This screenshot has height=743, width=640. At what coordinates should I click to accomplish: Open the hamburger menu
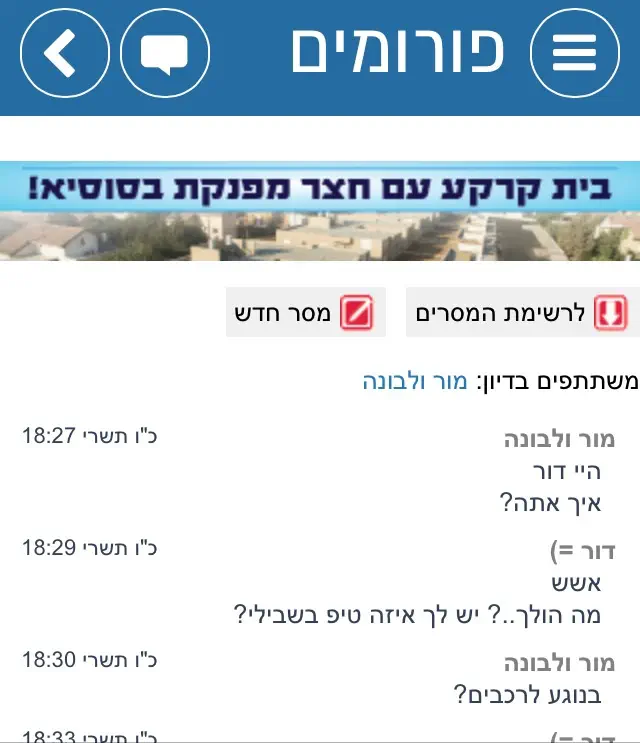(575, 53)
